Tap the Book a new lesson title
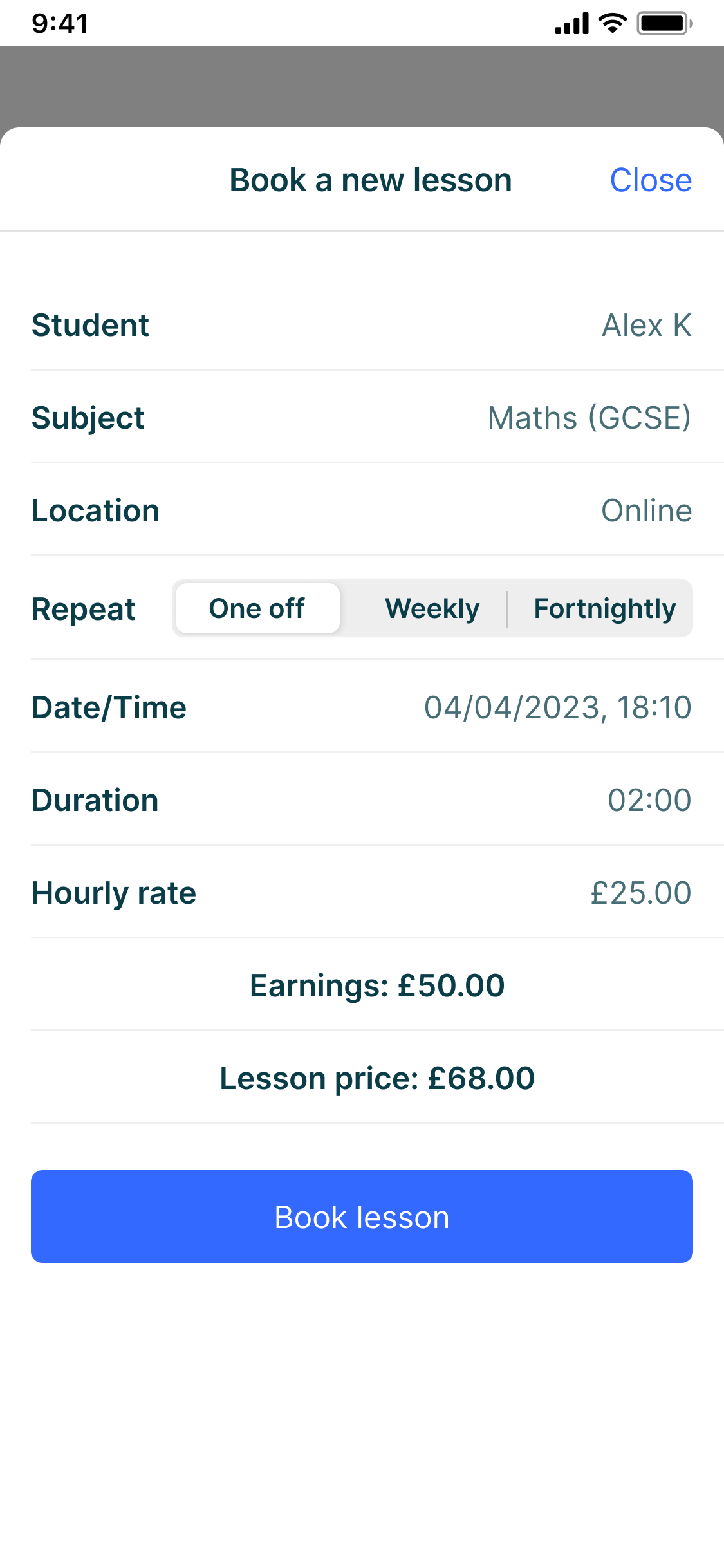 point(370,180)
